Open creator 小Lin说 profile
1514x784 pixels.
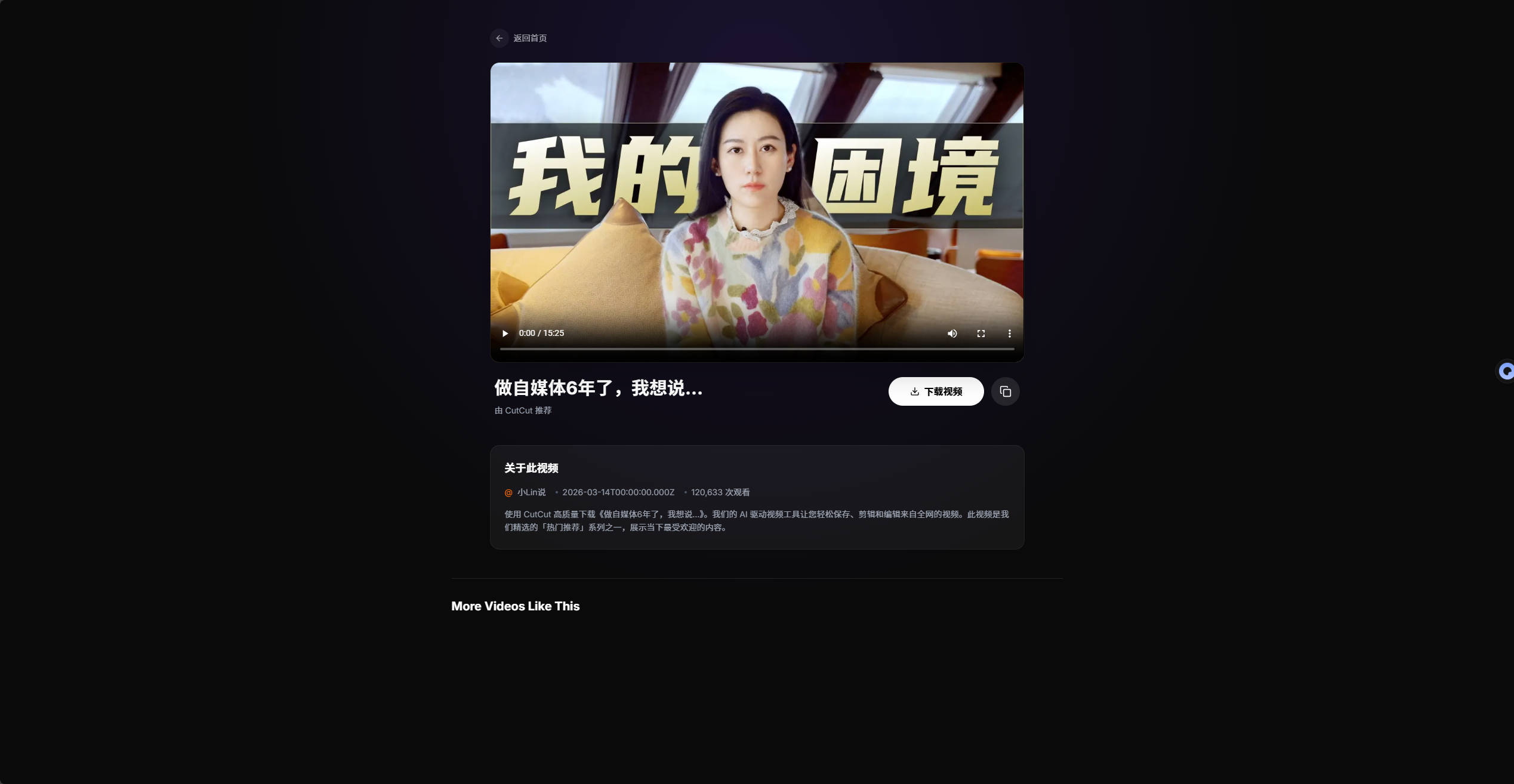pyautogui.click(x=531, y=492)
